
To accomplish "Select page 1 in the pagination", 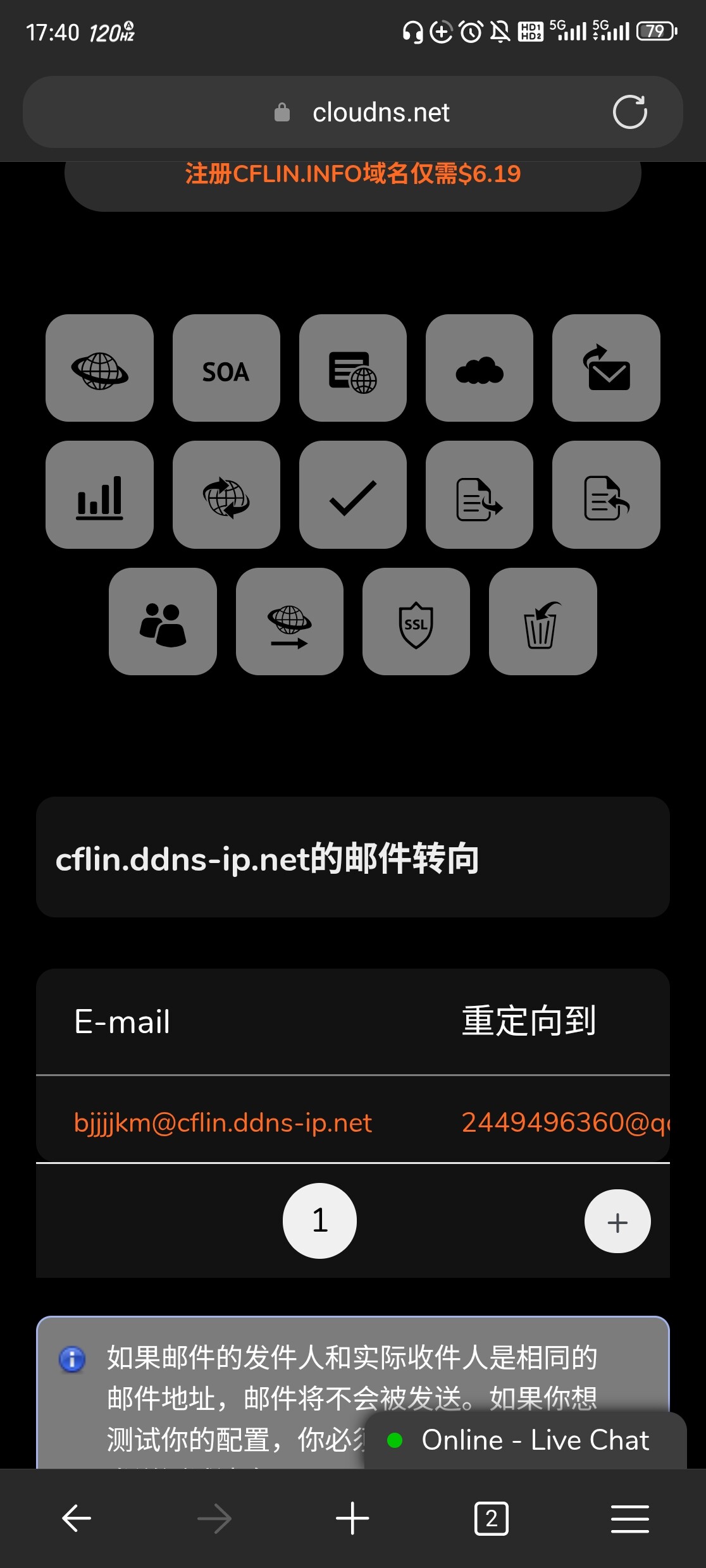I will [319, 1220].
